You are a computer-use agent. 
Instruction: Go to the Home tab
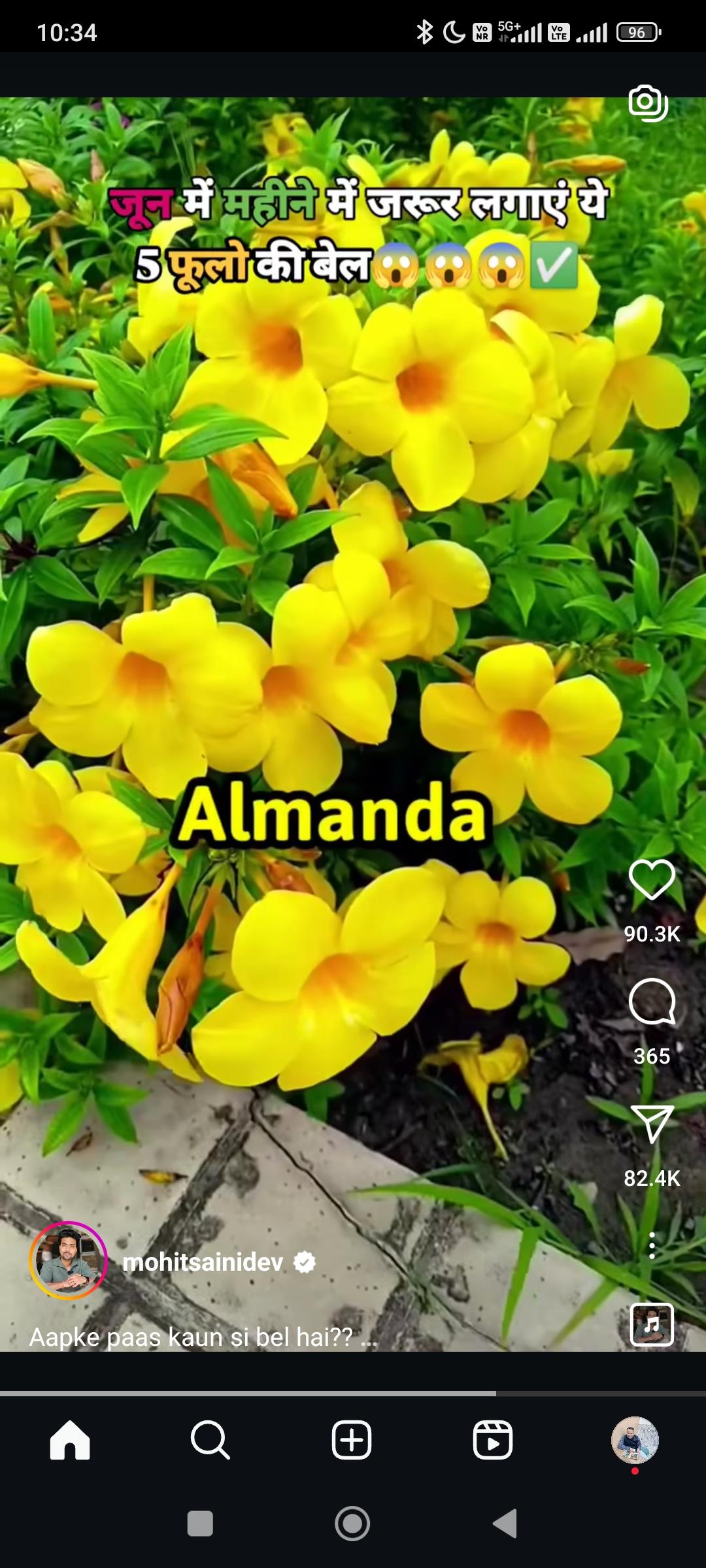(x=70, y=1439)
